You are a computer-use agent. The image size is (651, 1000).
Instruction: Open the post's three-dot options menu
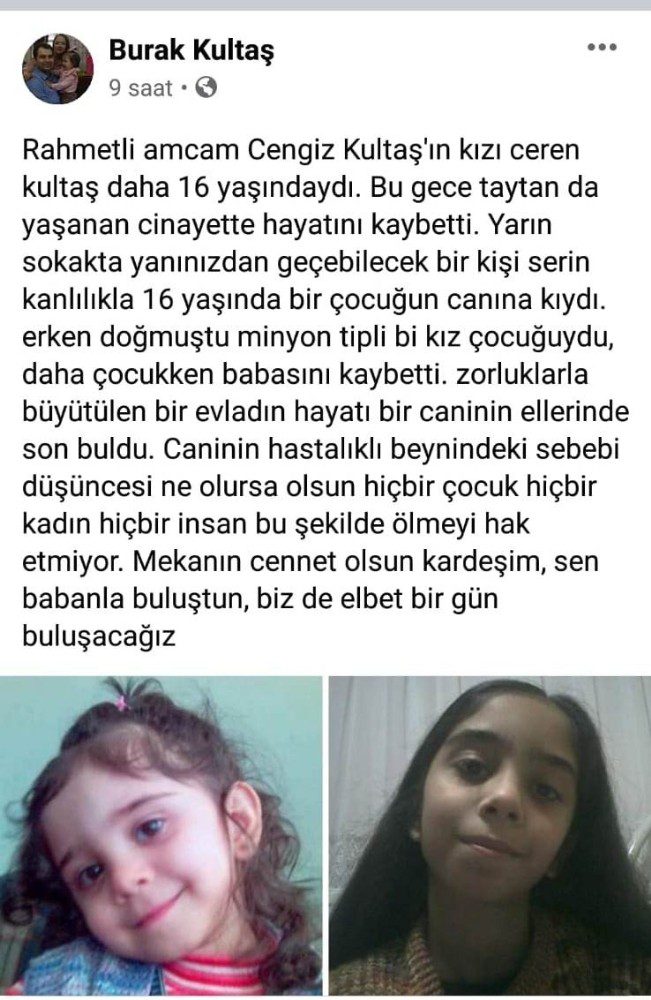coord(601,48)
